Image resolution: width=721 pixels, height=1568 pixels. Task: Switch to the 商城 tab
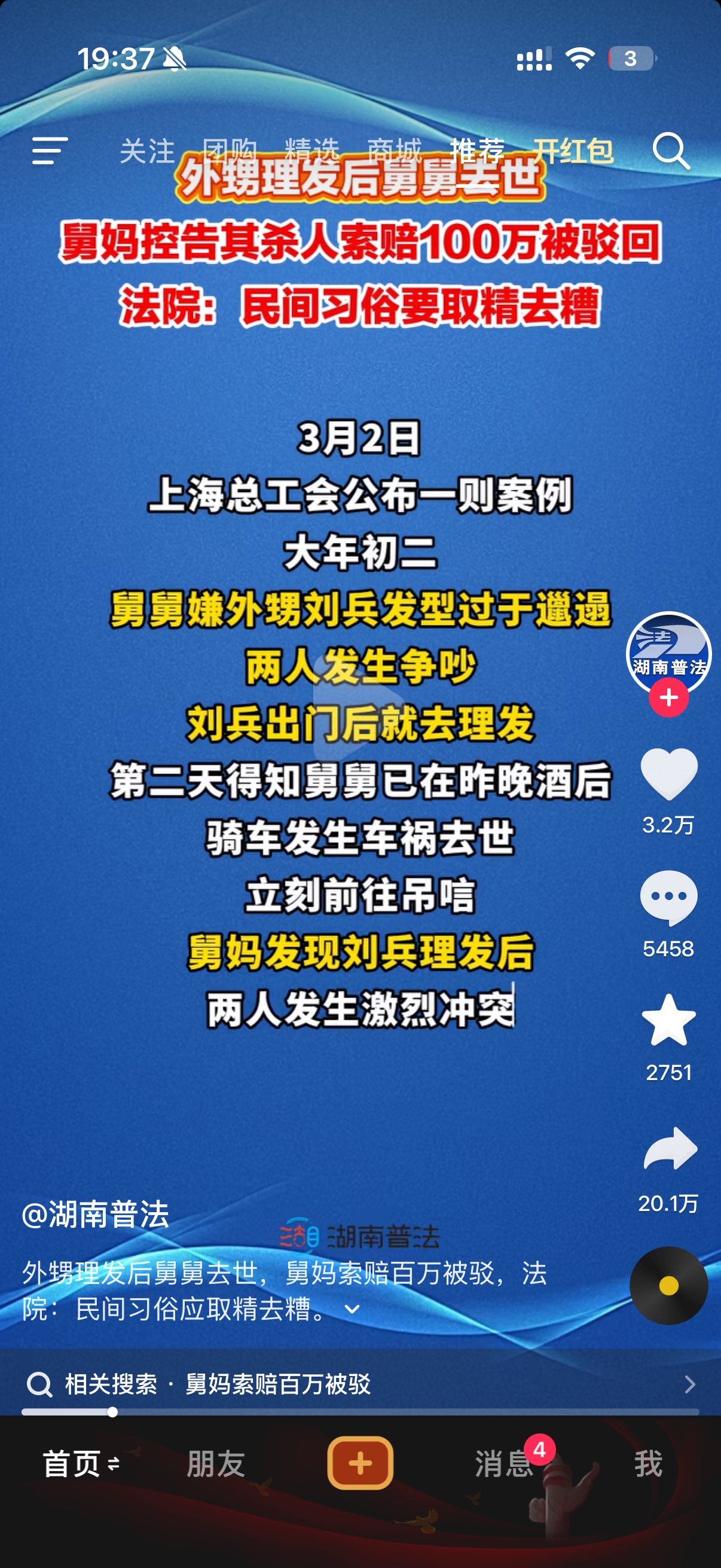tap(394, 150)
